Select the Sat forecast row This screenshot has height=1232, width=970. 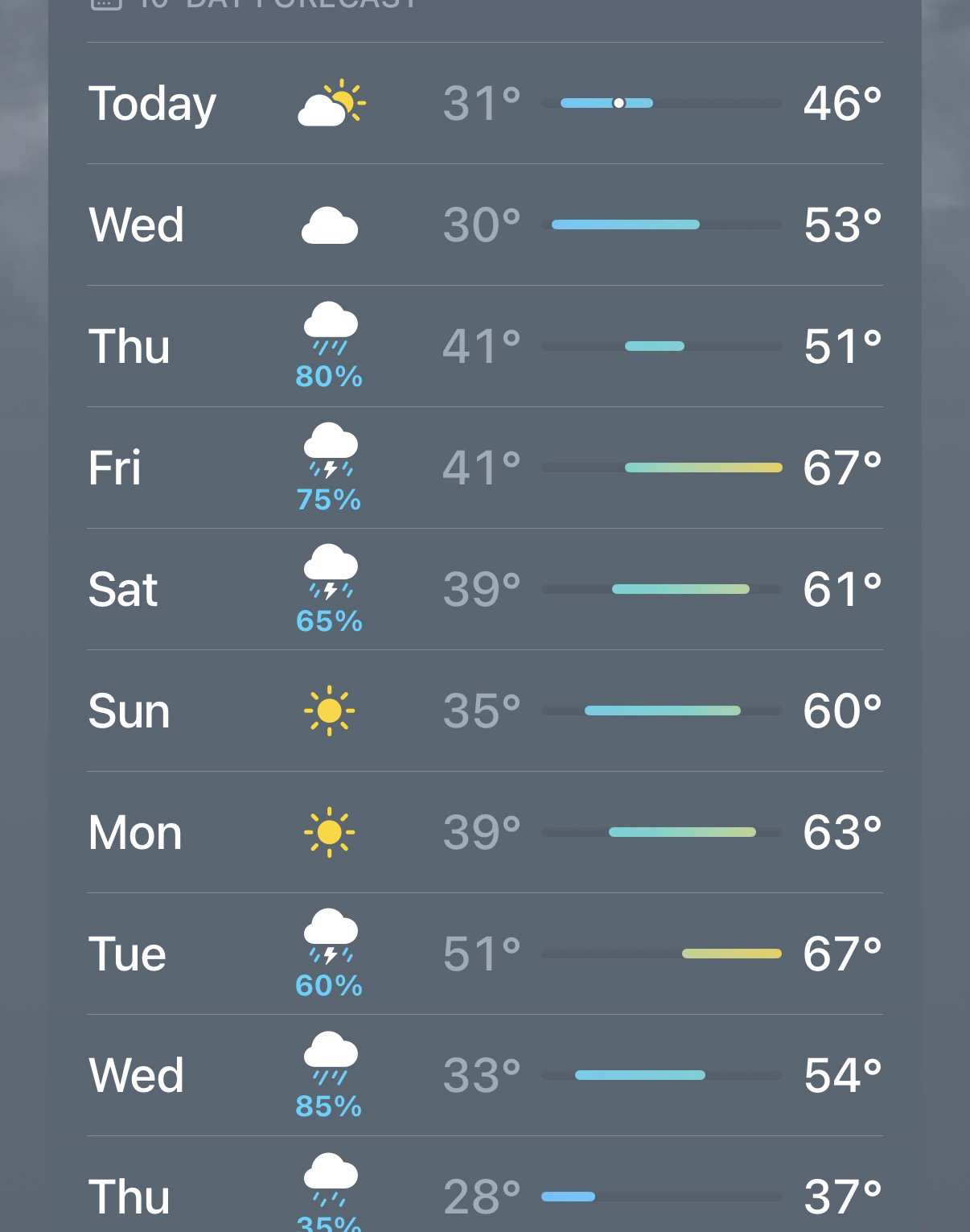(484, 589)
